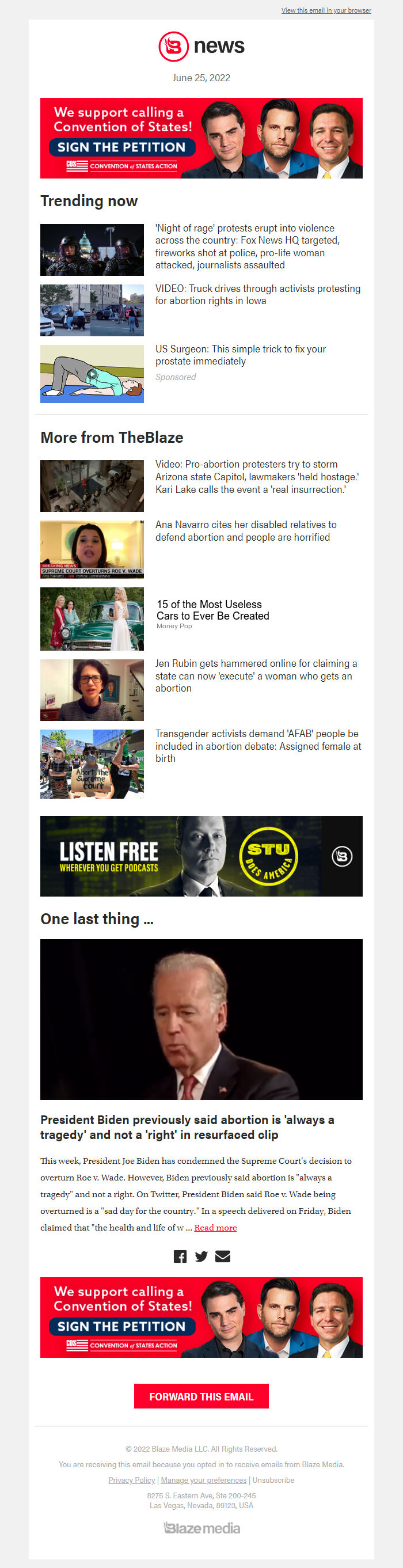Unsubscribe from Blaze Media emails
This screenshot has height=1568, width=403.
[x=273, y=1480]
